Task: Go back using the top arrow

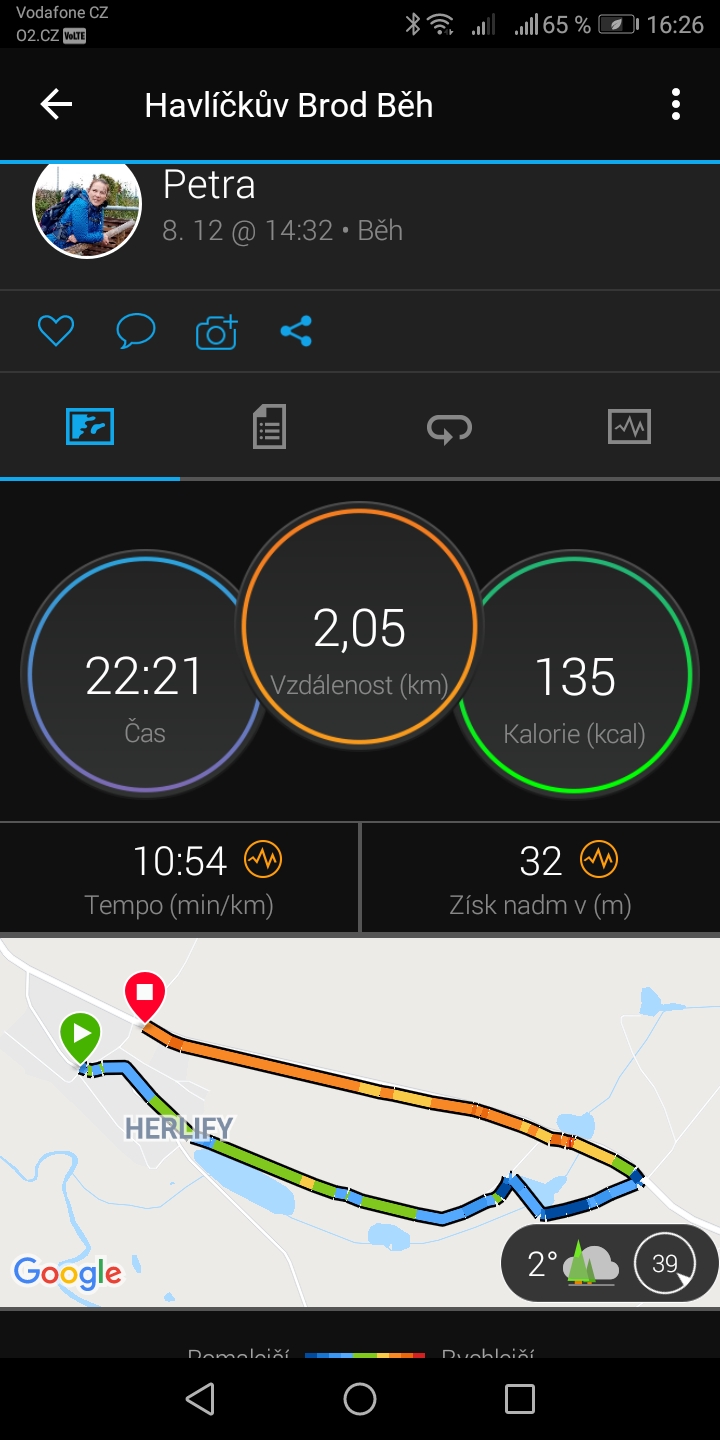Action: (x=56, y=104)
